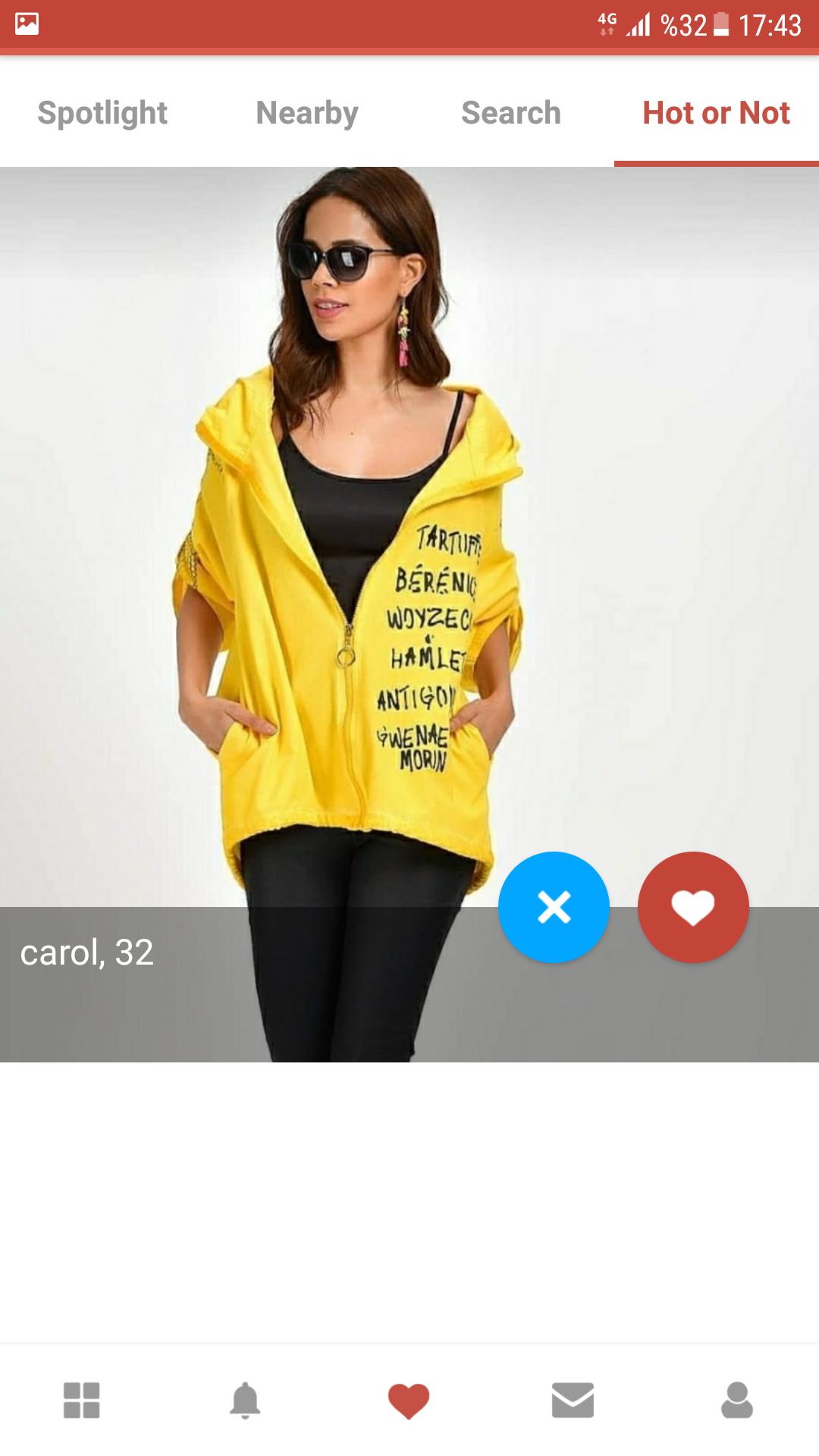The image size is (819, 1456).
Task: Reject carol with the blue X button
Action: coord(554,907)
